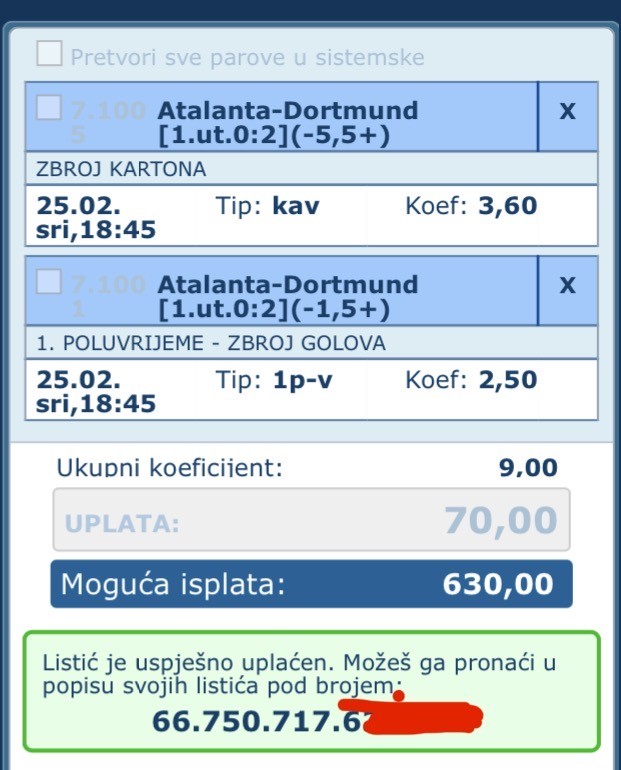Tick the checkbox on the 1. POLUVRIJEME pair
The height and width of the screenshot is (770, 621).
pos(48,281)
